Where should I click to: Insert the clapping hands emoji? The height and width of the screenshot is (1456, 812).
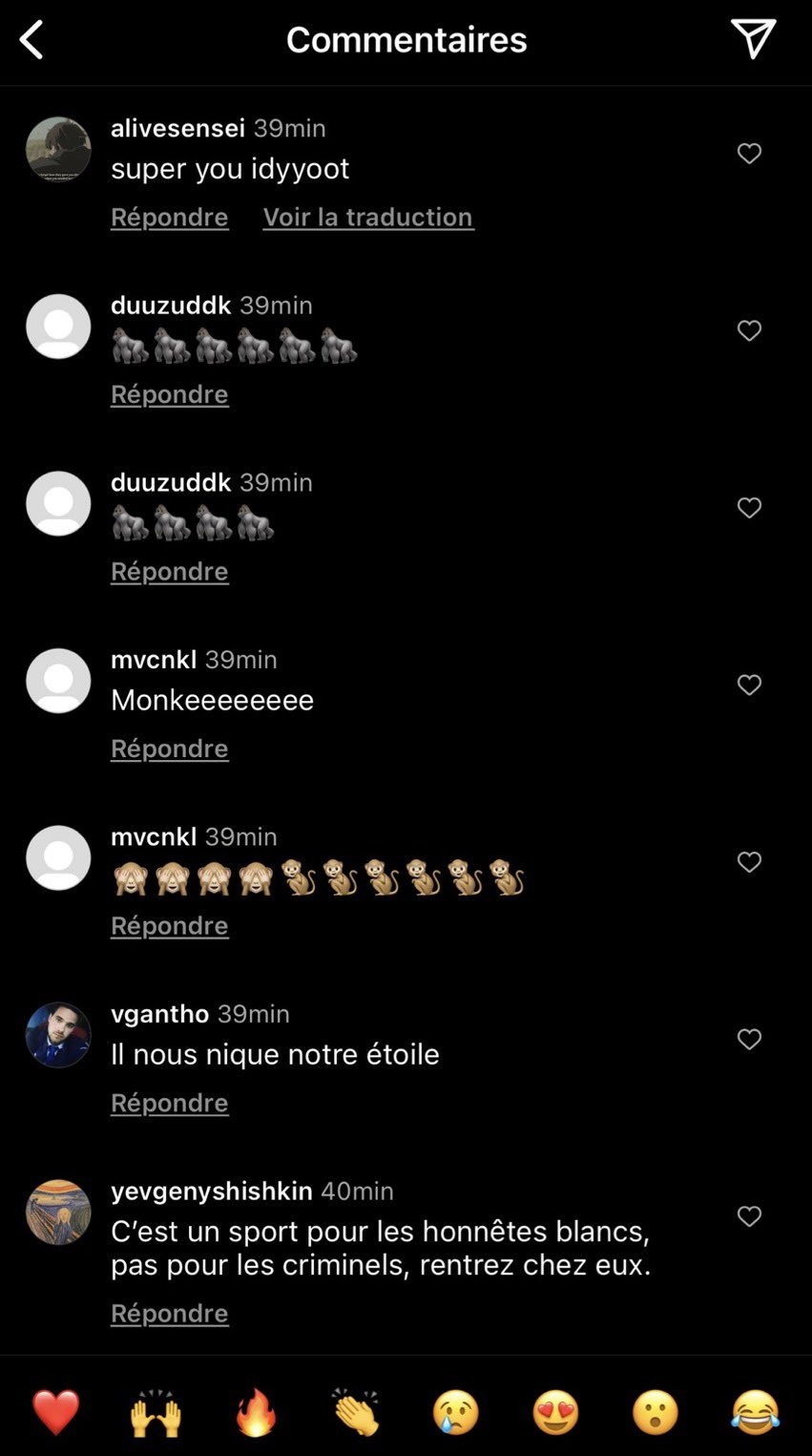(356, 1412)
